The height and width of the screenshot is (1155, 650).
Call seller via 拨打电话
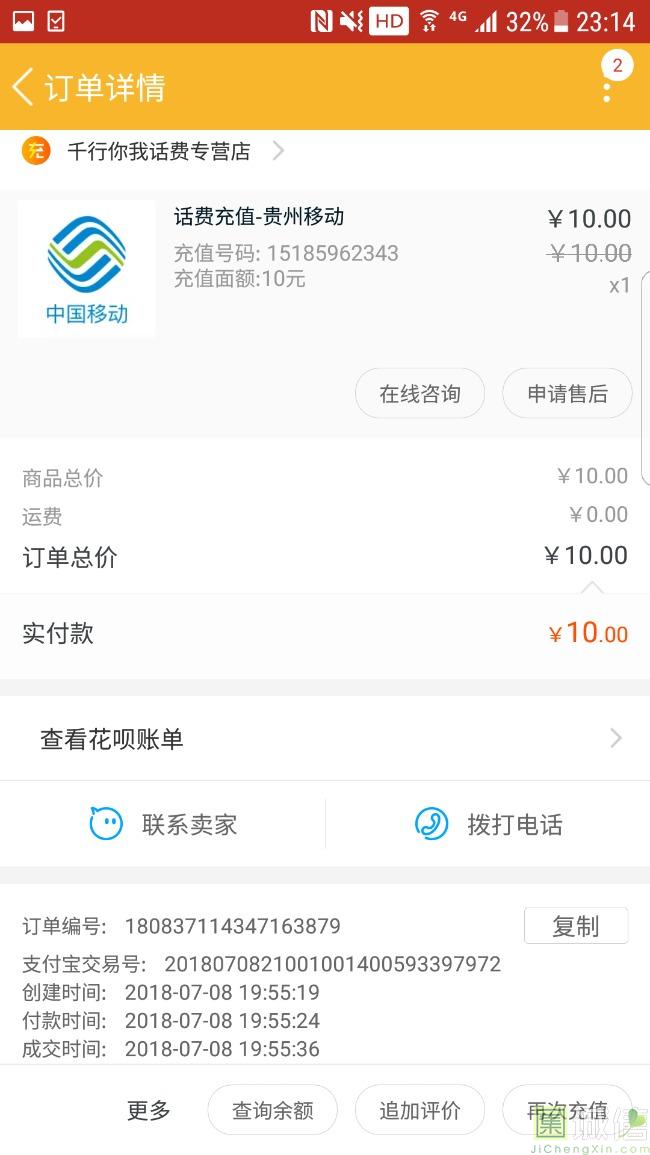tap(488, 825)
